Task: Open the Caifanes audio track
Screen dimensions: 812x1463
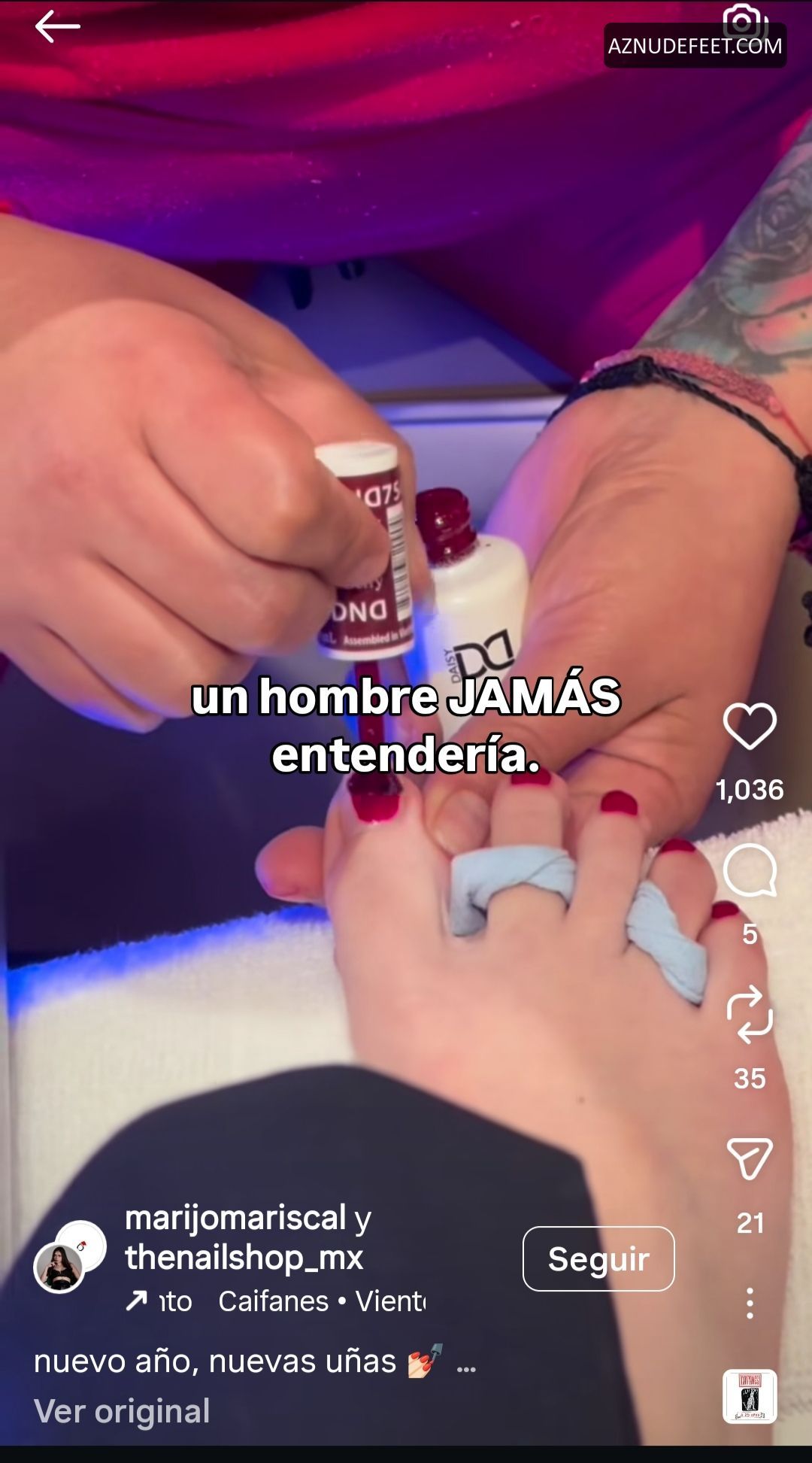Action: [322, 1301]
